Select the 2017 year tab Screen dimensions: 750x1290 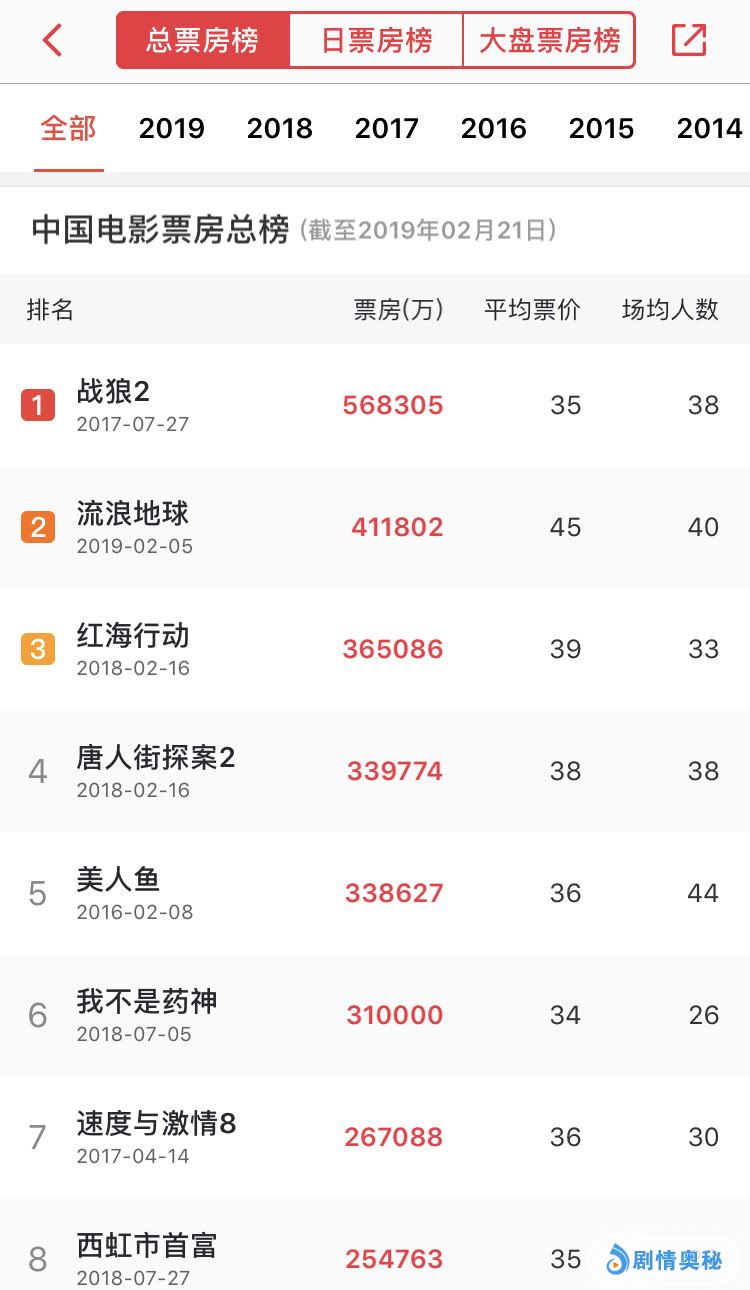387,128
